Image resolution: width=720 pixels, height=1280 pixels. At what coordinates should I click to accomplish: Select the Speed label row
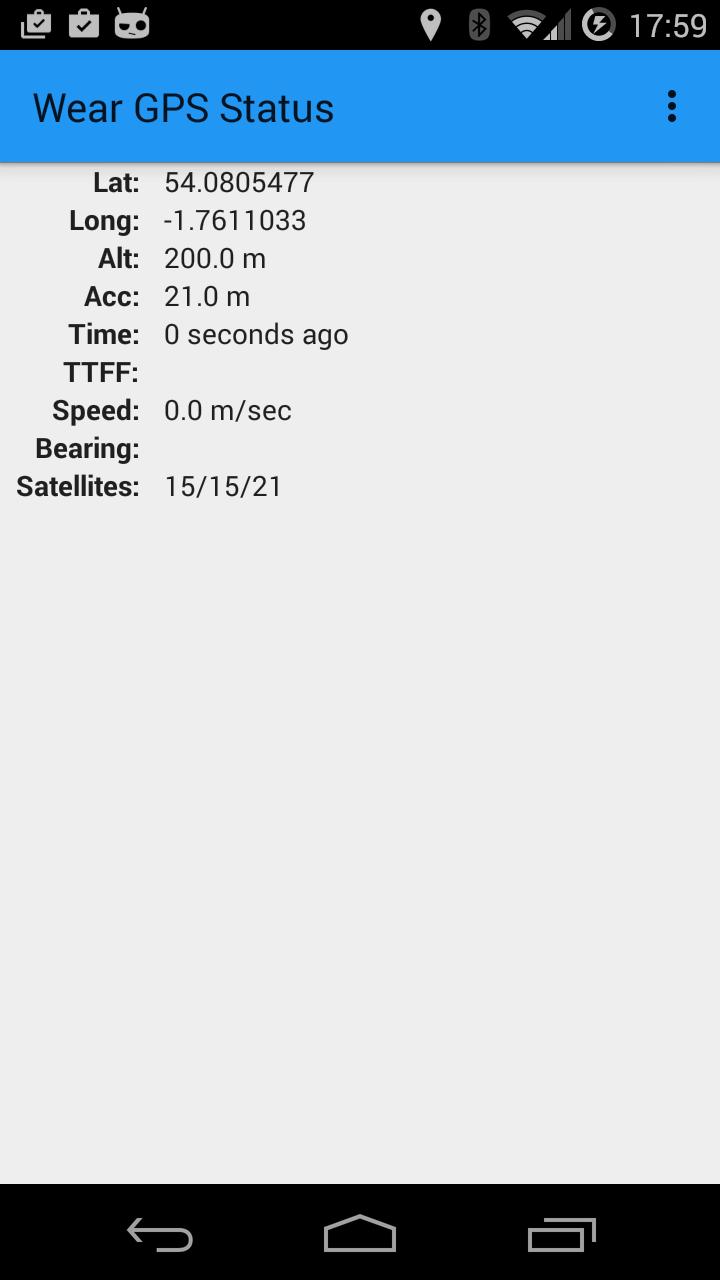tap(95, 410)
